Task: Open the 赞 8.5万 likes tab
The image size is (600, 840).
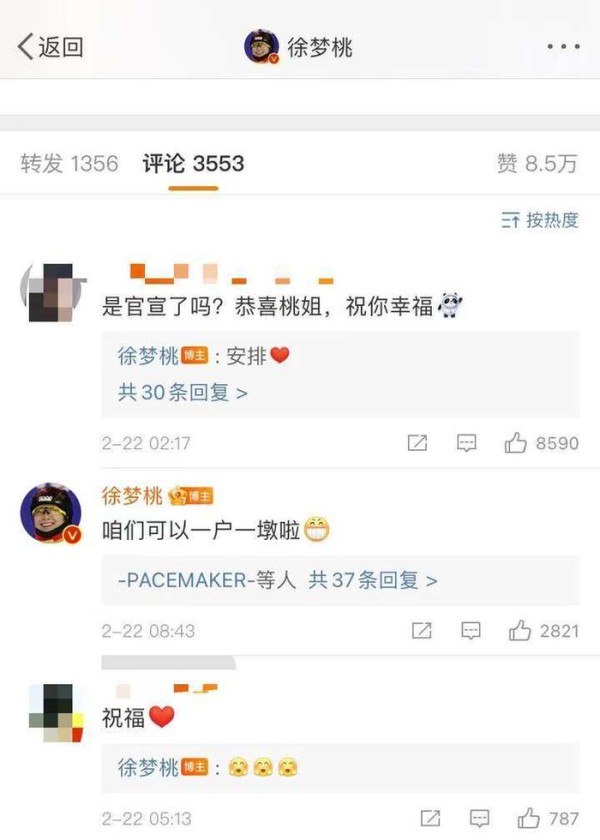Action: [537, 164]
